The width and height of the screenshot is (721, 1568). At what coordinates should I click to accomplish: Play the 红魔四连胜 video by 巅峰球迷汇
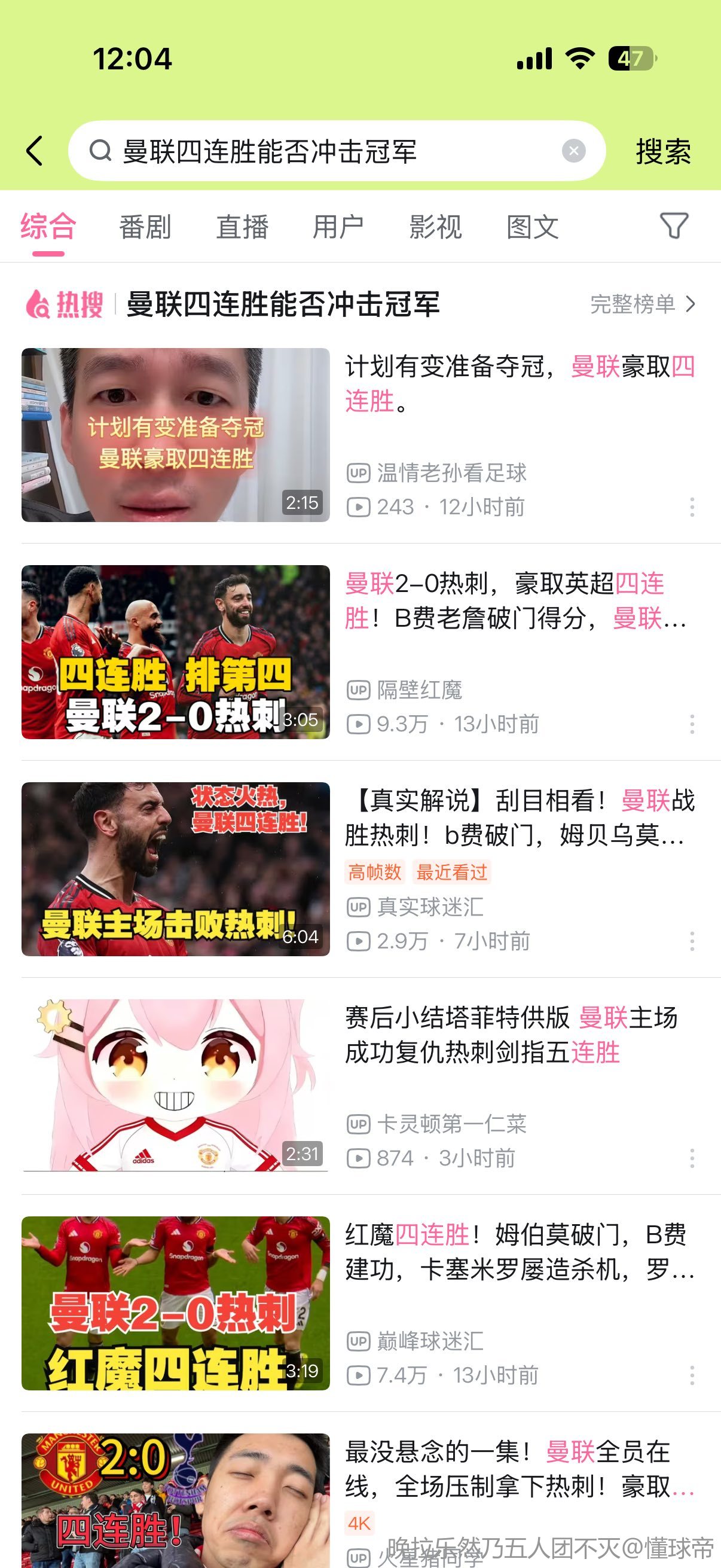tap(175, 1302)
